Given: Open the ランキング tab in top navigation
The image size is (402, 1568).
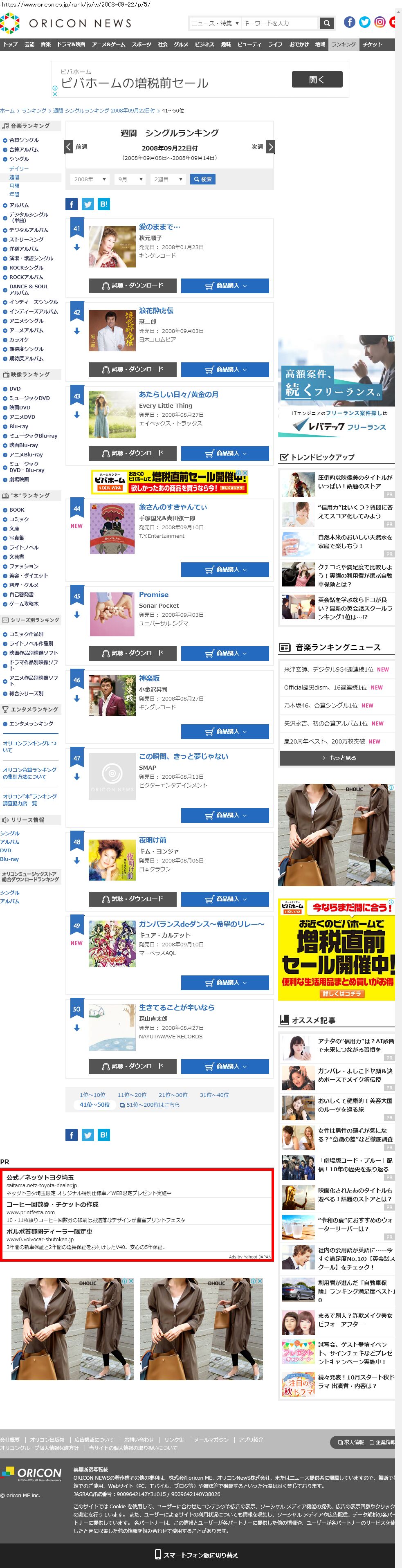Looking at the screenshot, I should point(344,45).
